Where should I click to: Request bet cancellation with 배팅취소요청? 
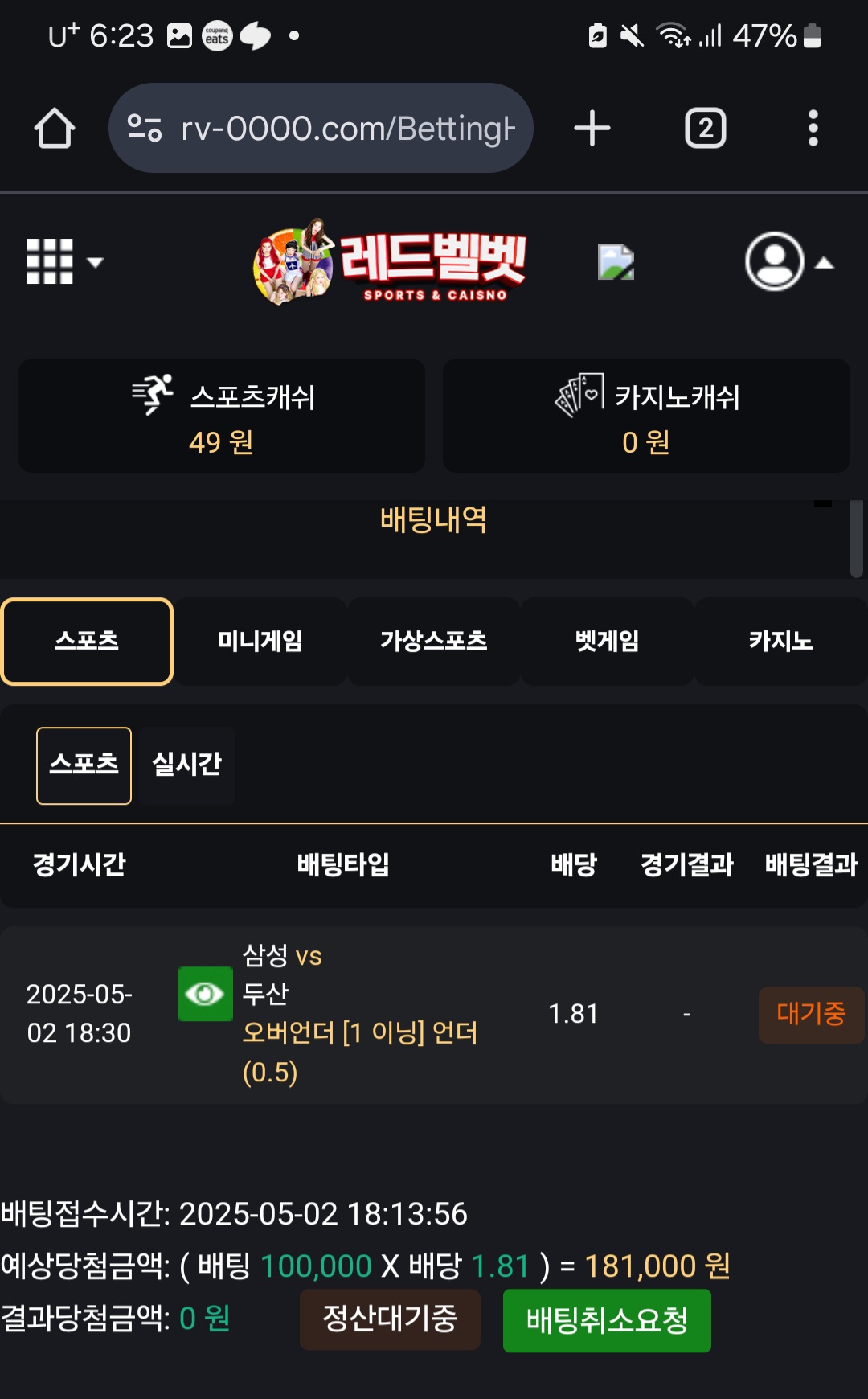point(607,1321)
